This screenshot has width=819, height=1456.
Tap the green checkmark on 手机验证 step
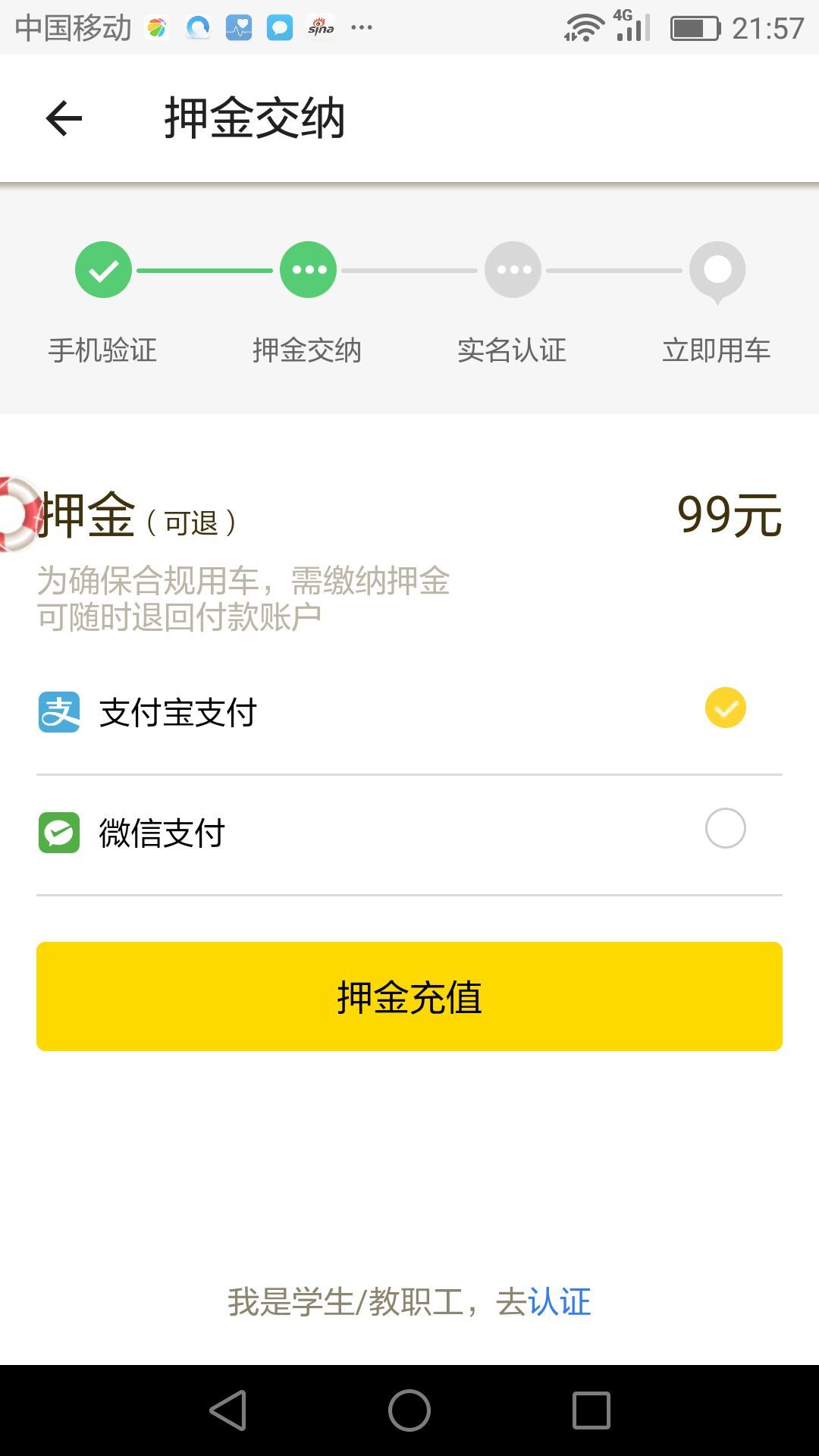(102, 271)
